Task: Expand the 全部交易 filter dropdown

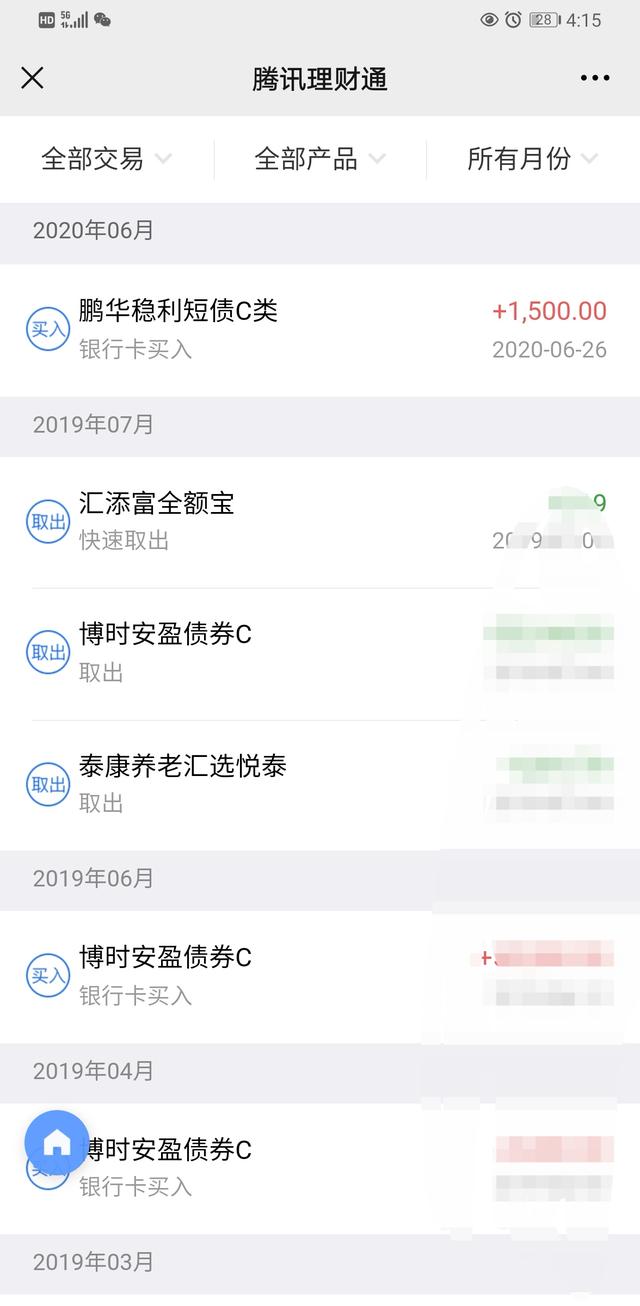Action: [x=106, y=159]
